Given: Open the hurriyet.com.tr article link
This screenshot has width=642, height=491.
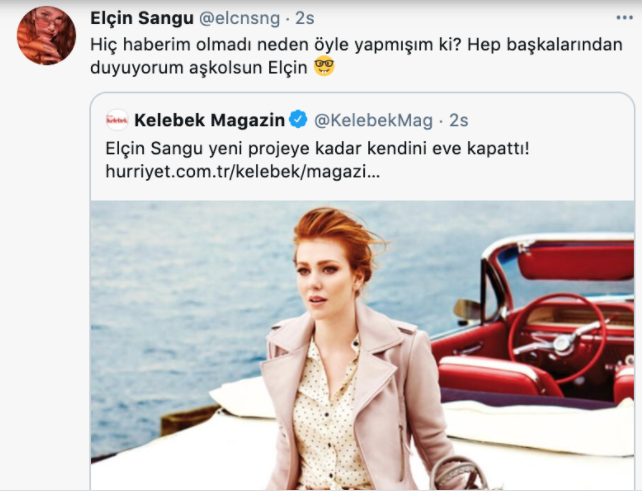Looking at the screenshot, I should point(242,172).
